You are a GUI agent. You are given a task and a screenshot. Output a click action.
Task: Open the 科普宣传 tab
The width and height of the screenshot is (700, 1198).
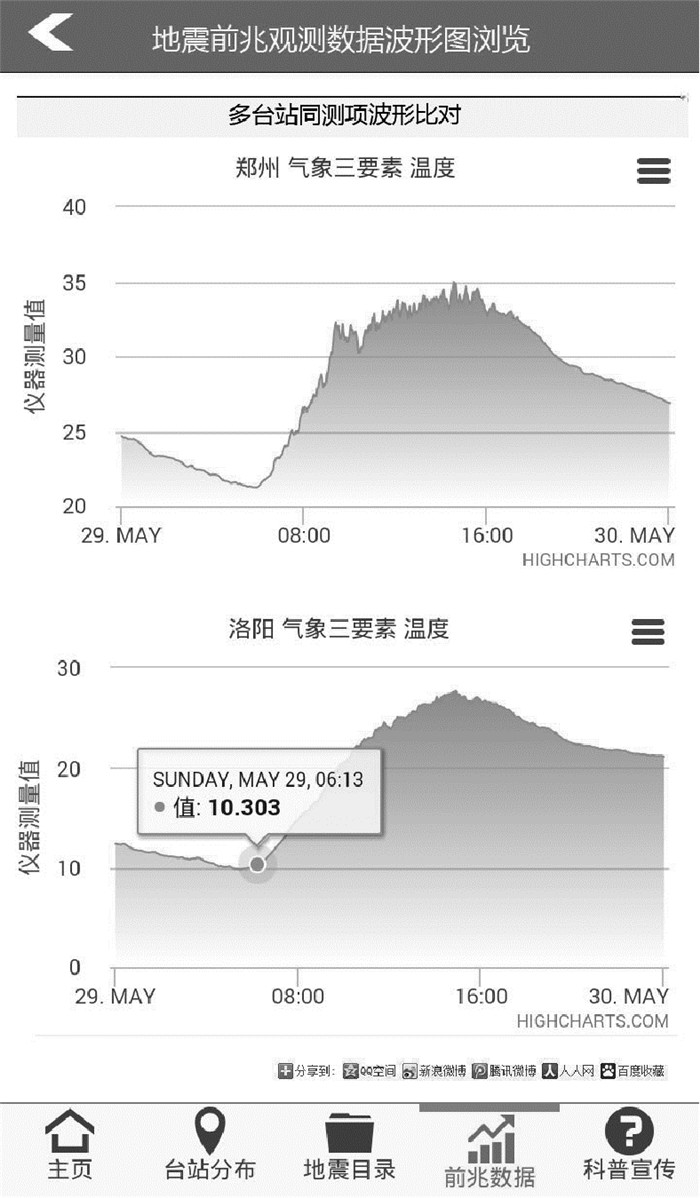pyautogui.click(x=629, y=1148)
